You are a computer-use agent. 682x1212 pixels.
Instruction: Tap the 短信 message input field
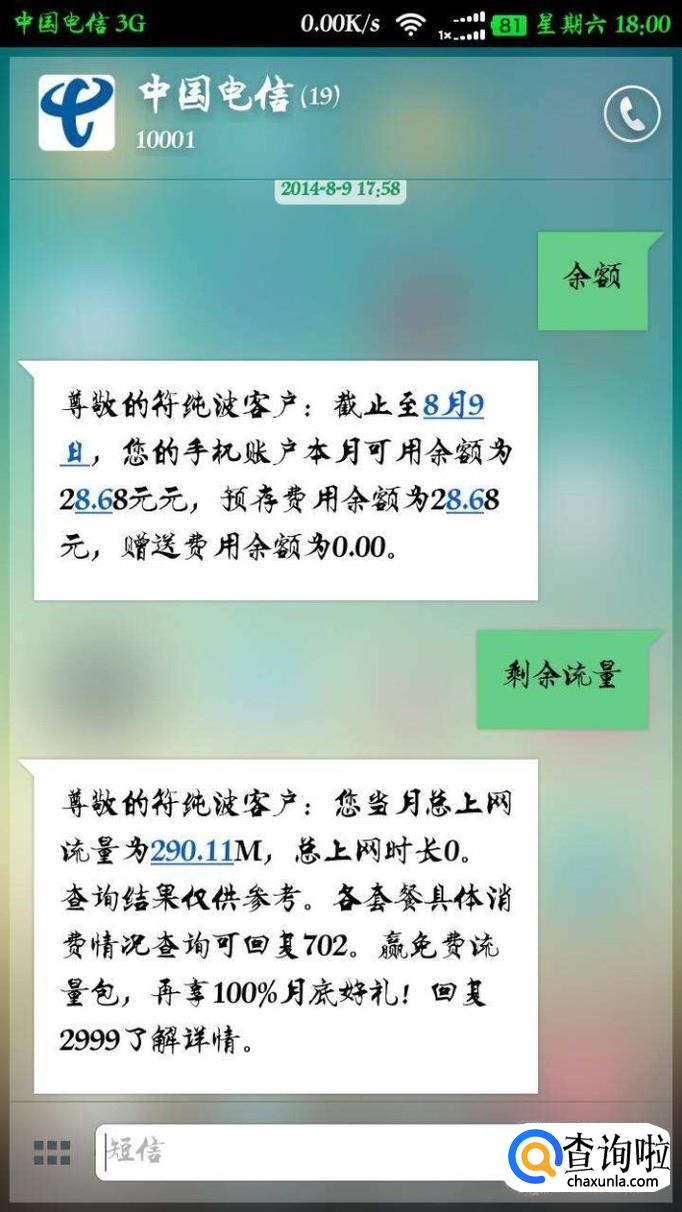coord(300,1152)
